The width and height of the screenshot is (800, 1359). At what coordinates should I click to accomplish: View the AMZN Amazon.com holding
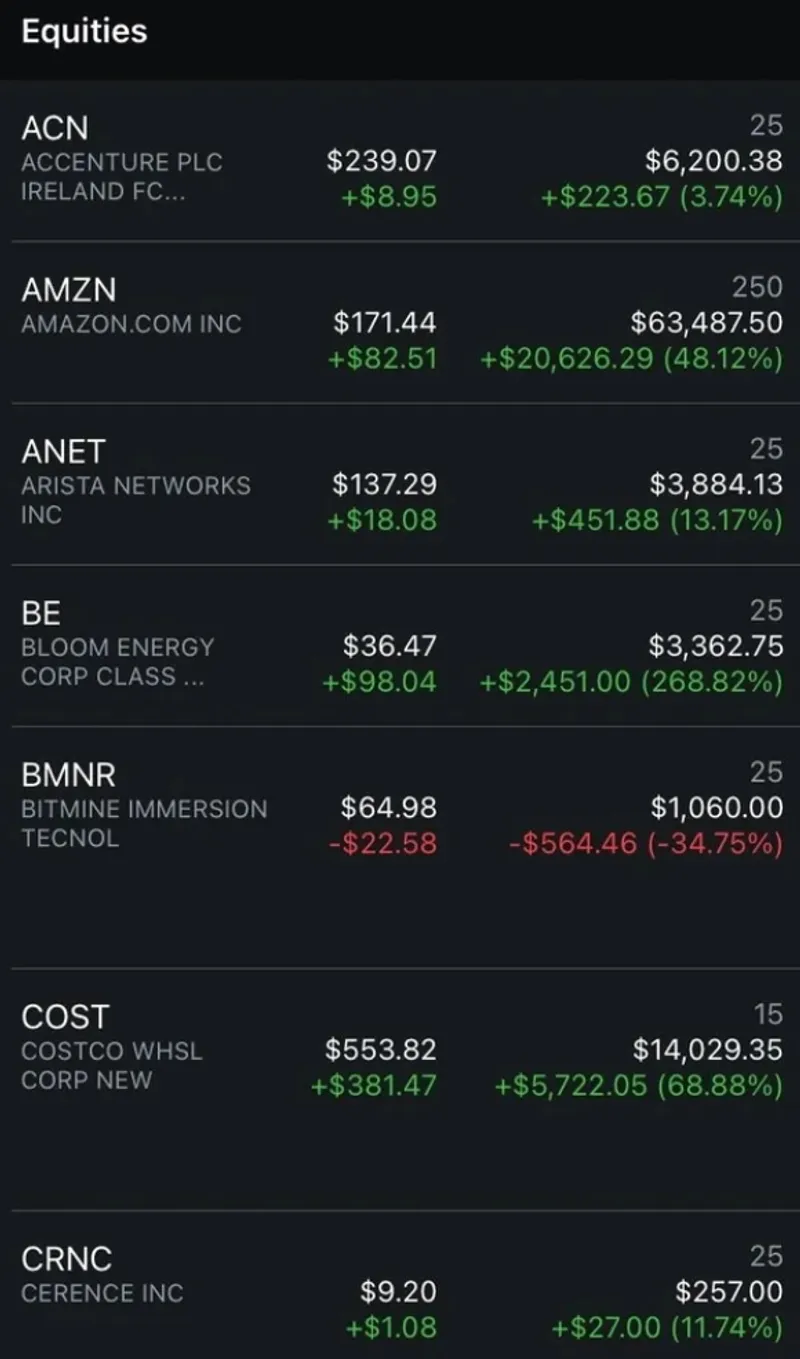[x=400, y=322]
